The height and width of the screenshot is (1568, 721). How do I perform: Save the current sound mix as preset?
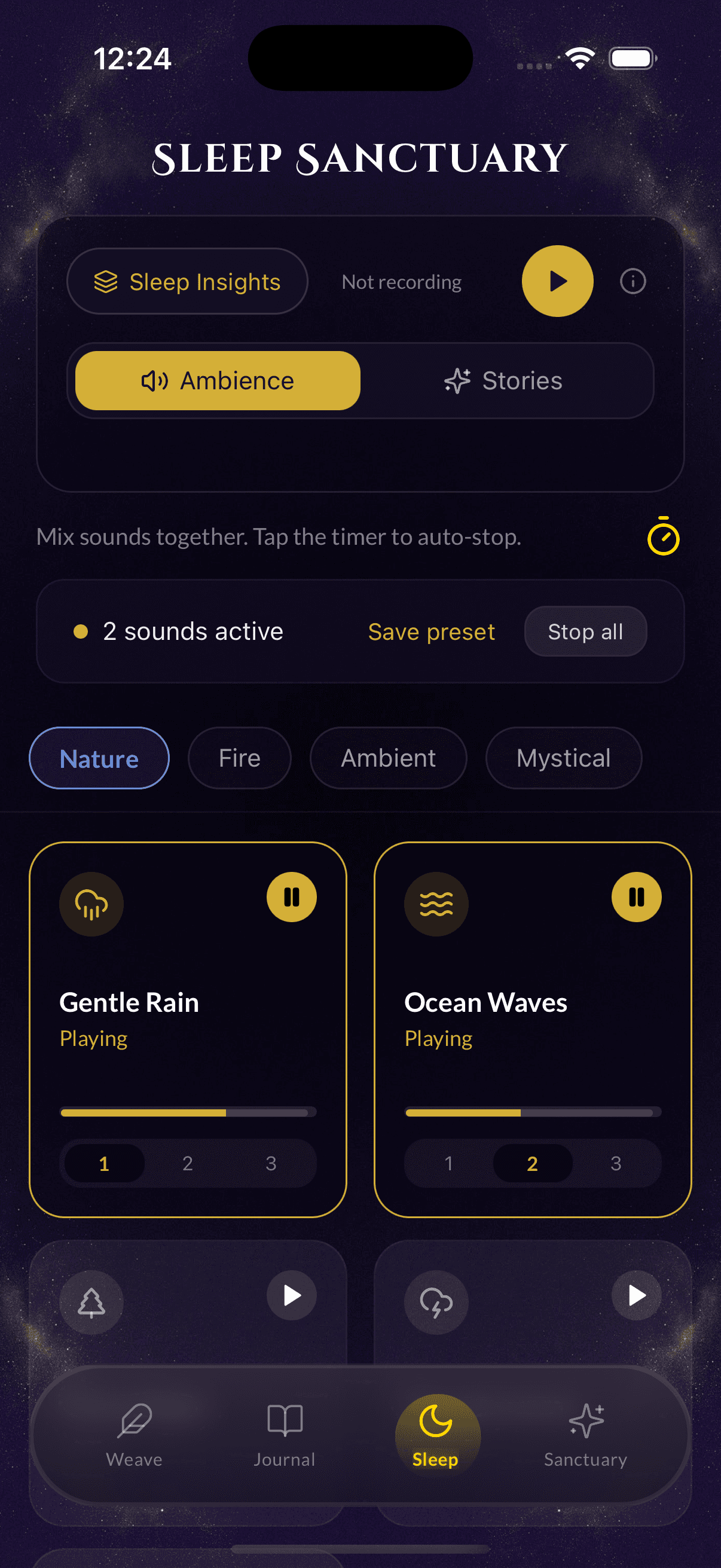(431, 632)
